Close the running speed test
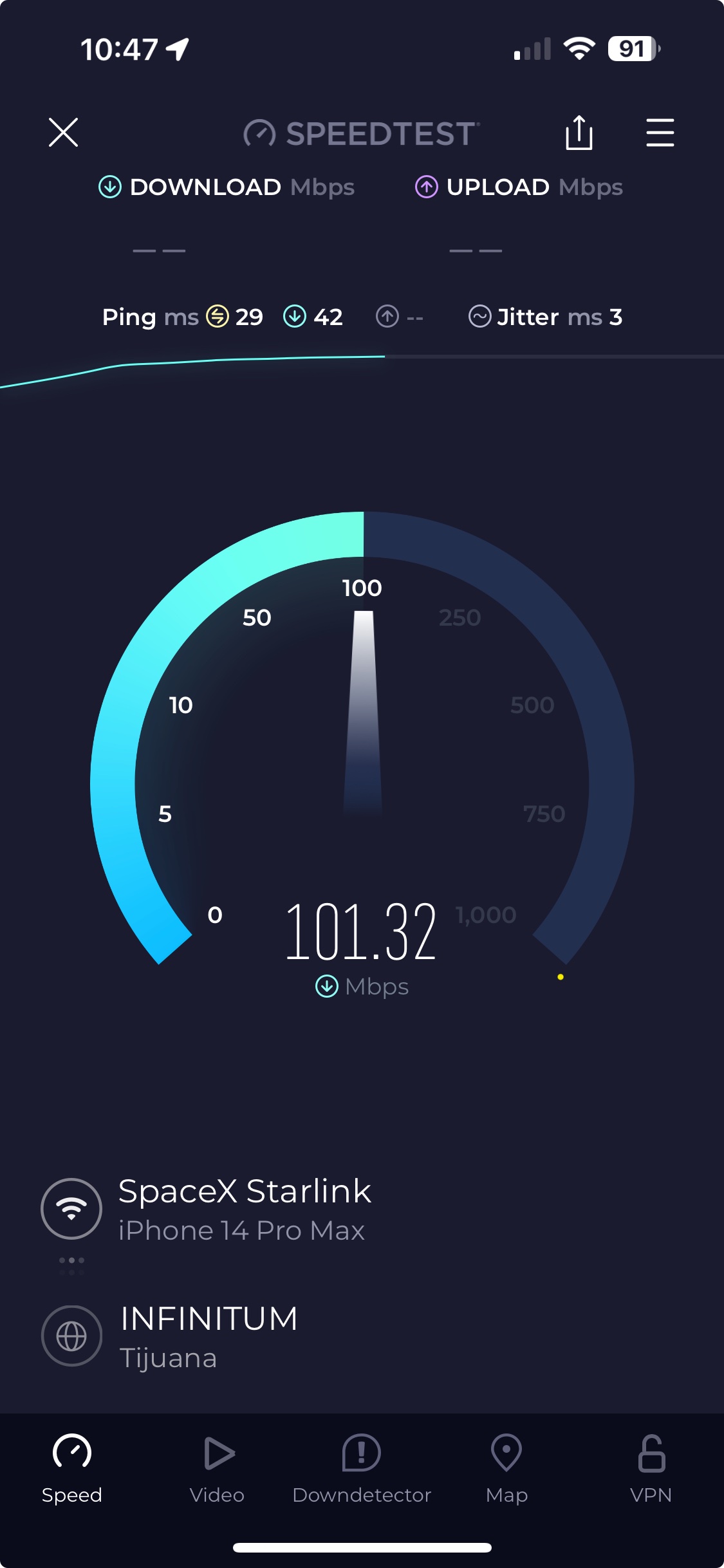 pyautogui.click(x=63, y=133)
